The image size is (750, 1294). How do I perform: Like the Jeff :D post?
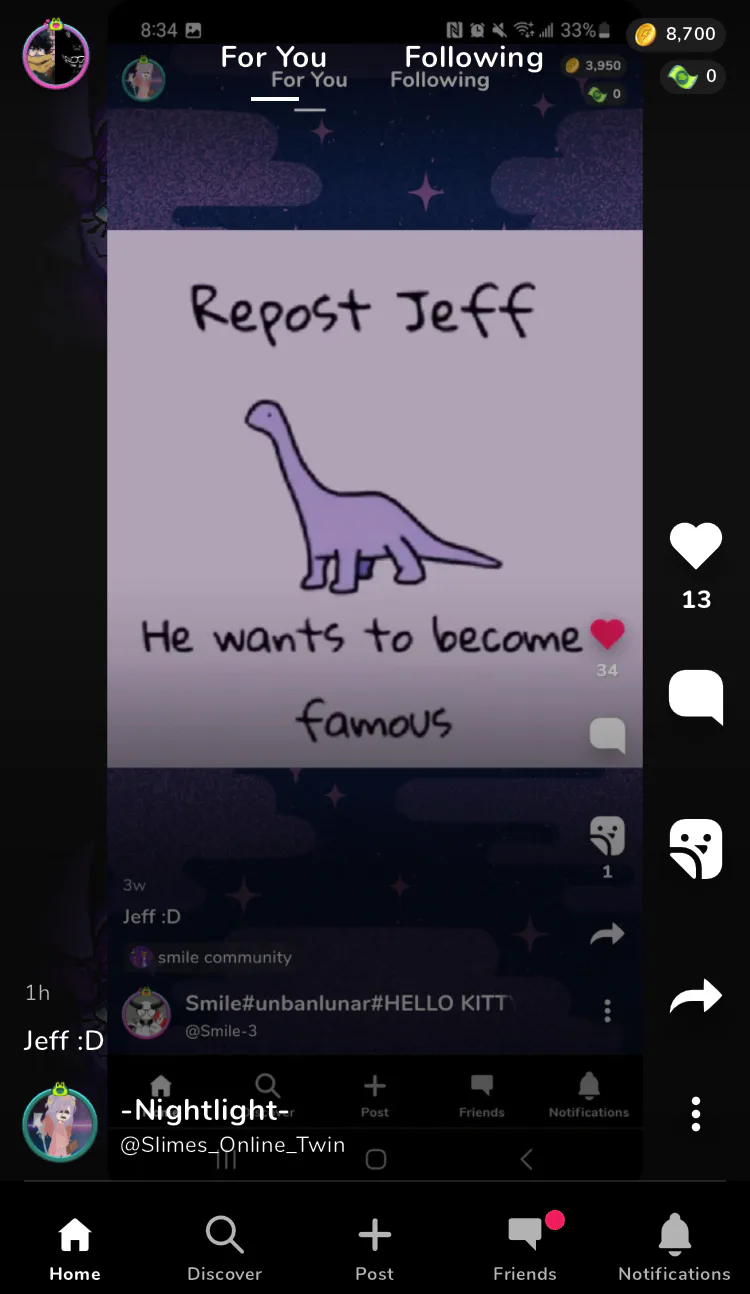pos(696,546)
